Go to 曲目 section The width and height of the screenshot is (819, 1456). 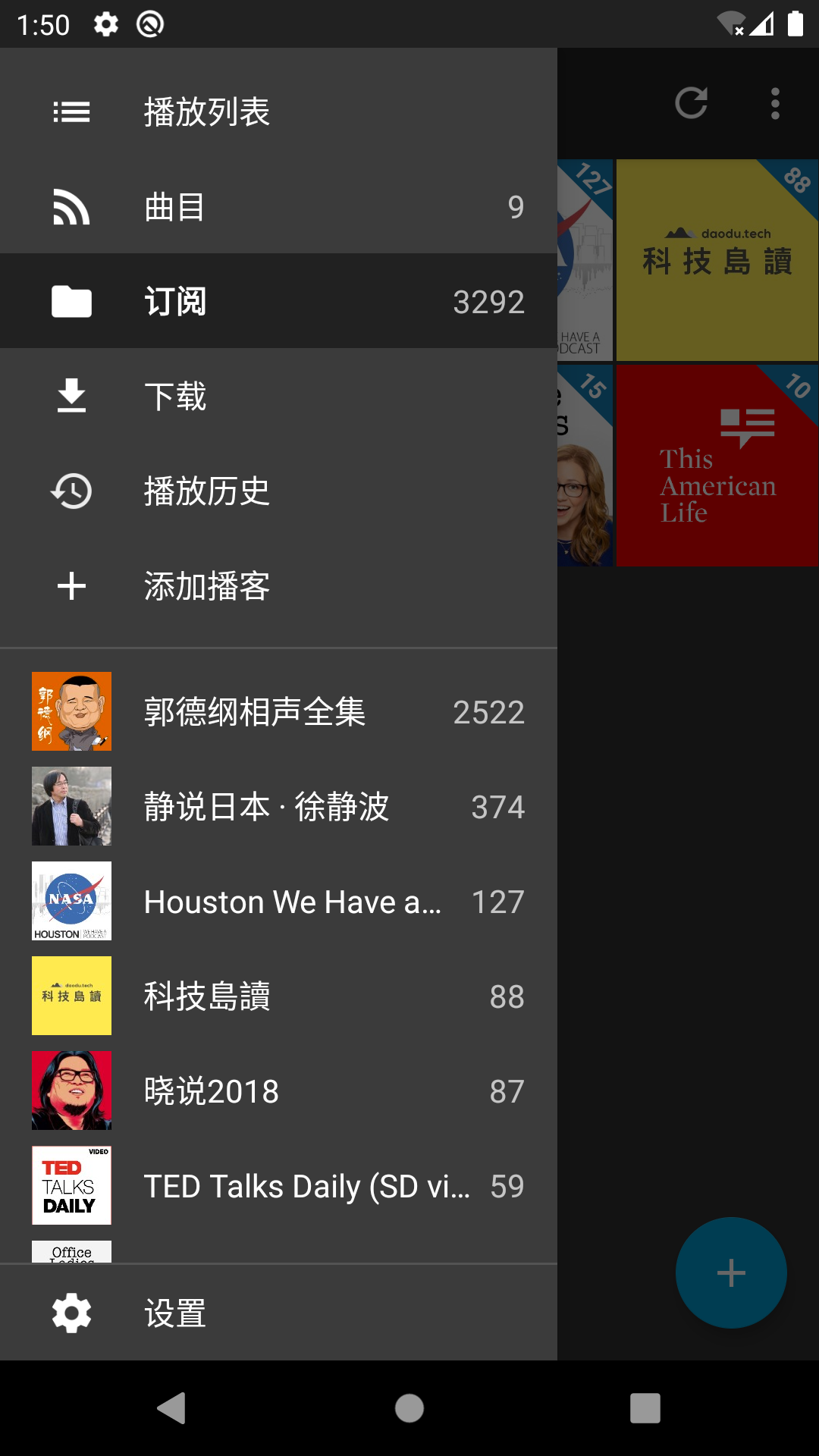pyautogui.click(x=278, y=207)
